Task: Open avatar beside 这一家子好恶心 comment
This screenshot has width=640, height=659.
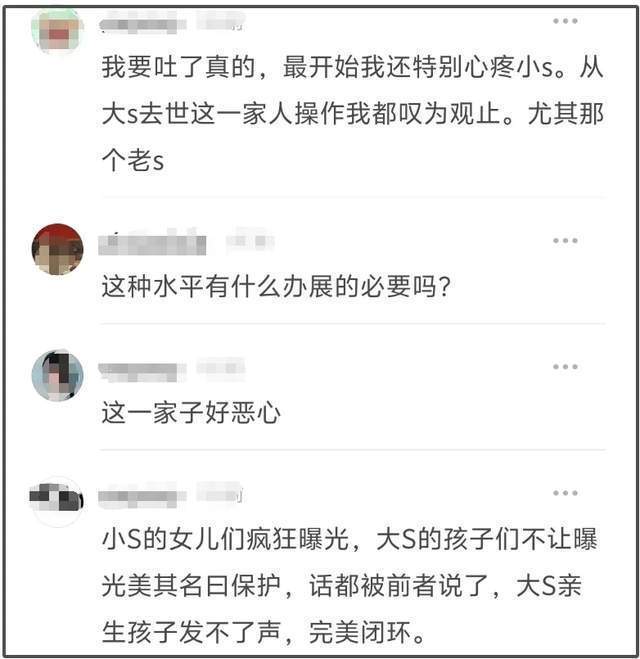Action: [x=57, y=376]
